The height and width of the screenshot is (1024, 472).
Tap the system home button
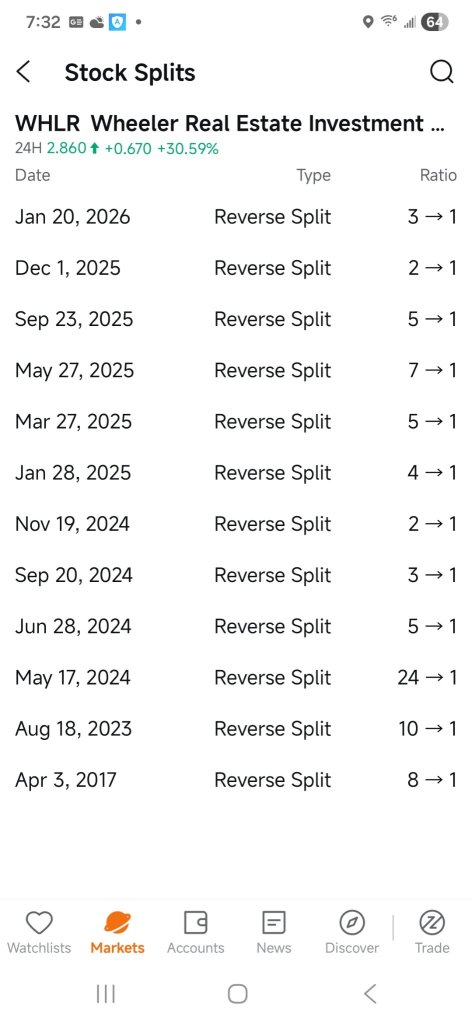(237, 994)
